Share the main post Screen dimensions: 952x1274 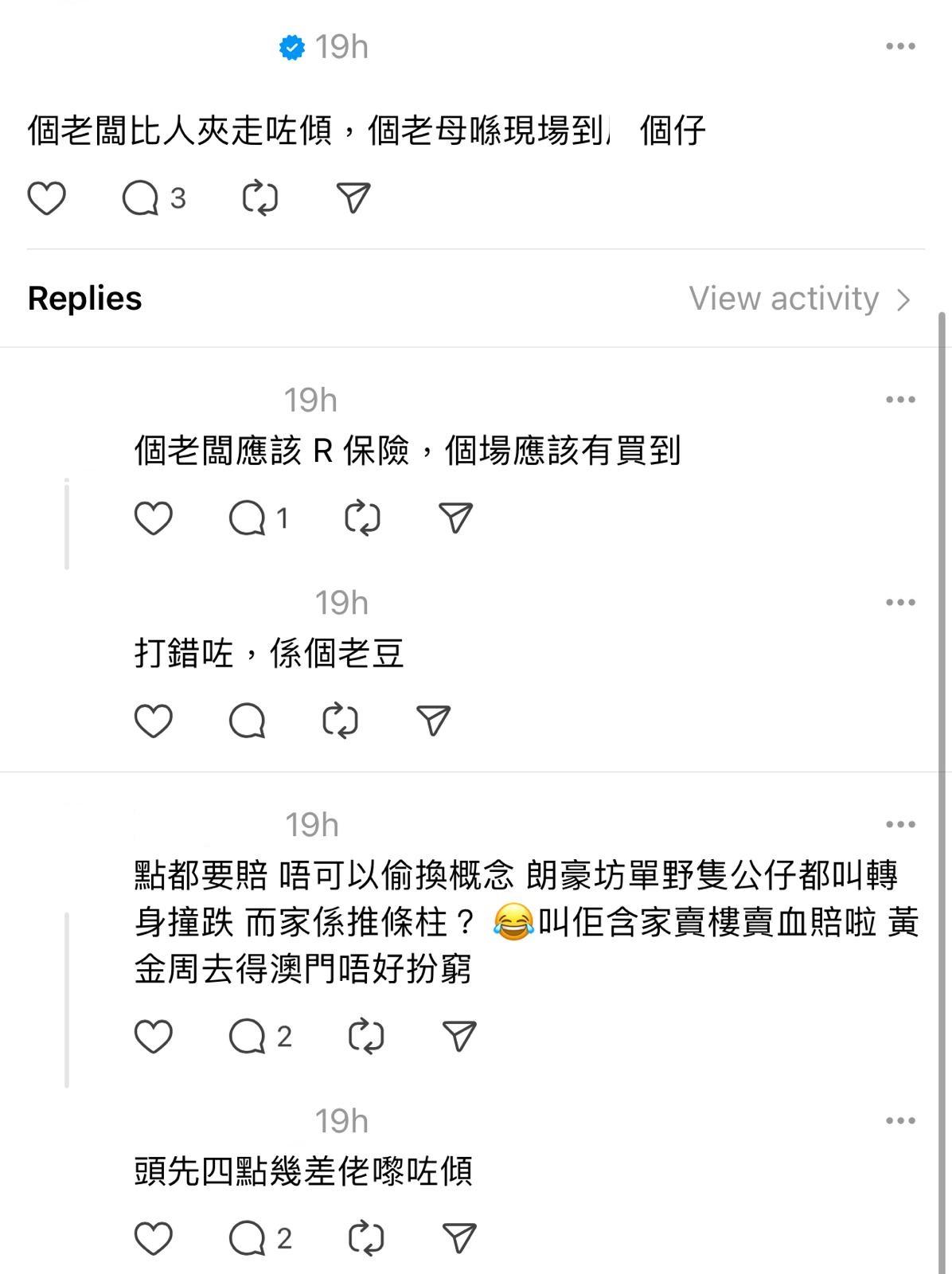353,198
